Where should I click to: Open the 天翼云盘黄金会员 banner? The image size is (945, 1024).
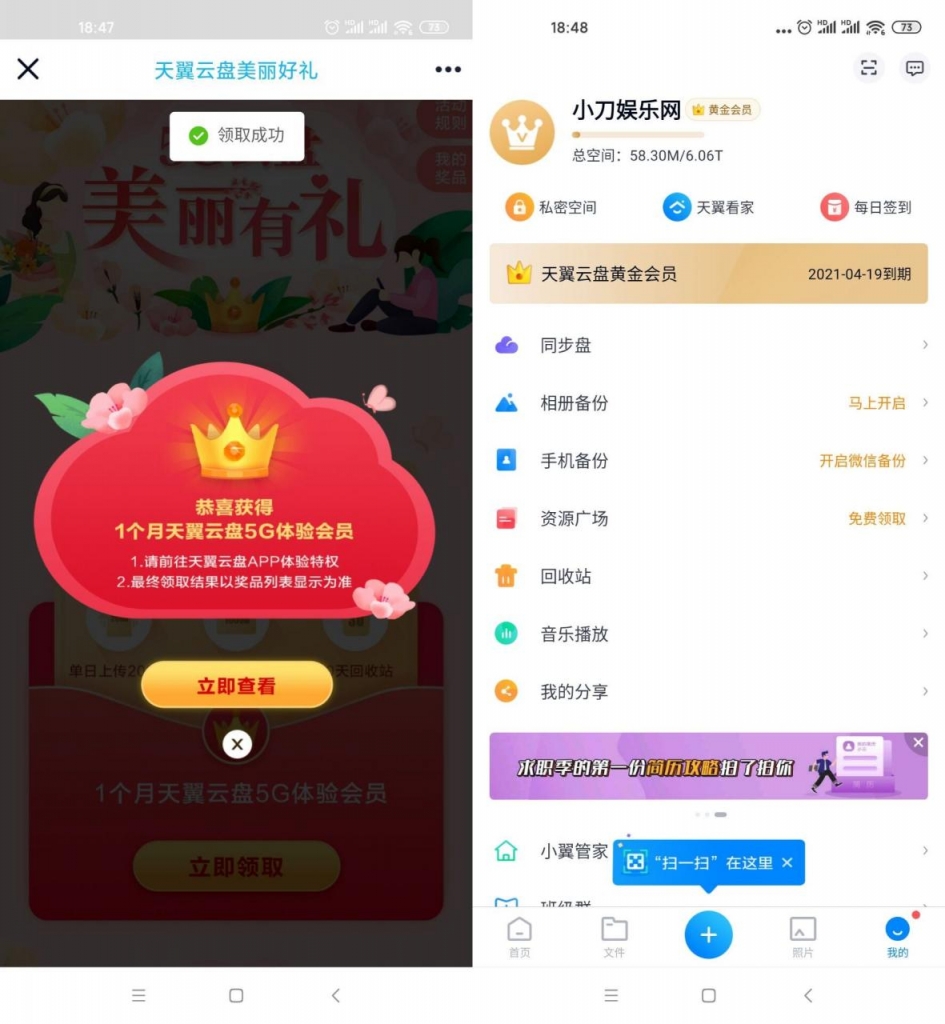tap(708, 273)
